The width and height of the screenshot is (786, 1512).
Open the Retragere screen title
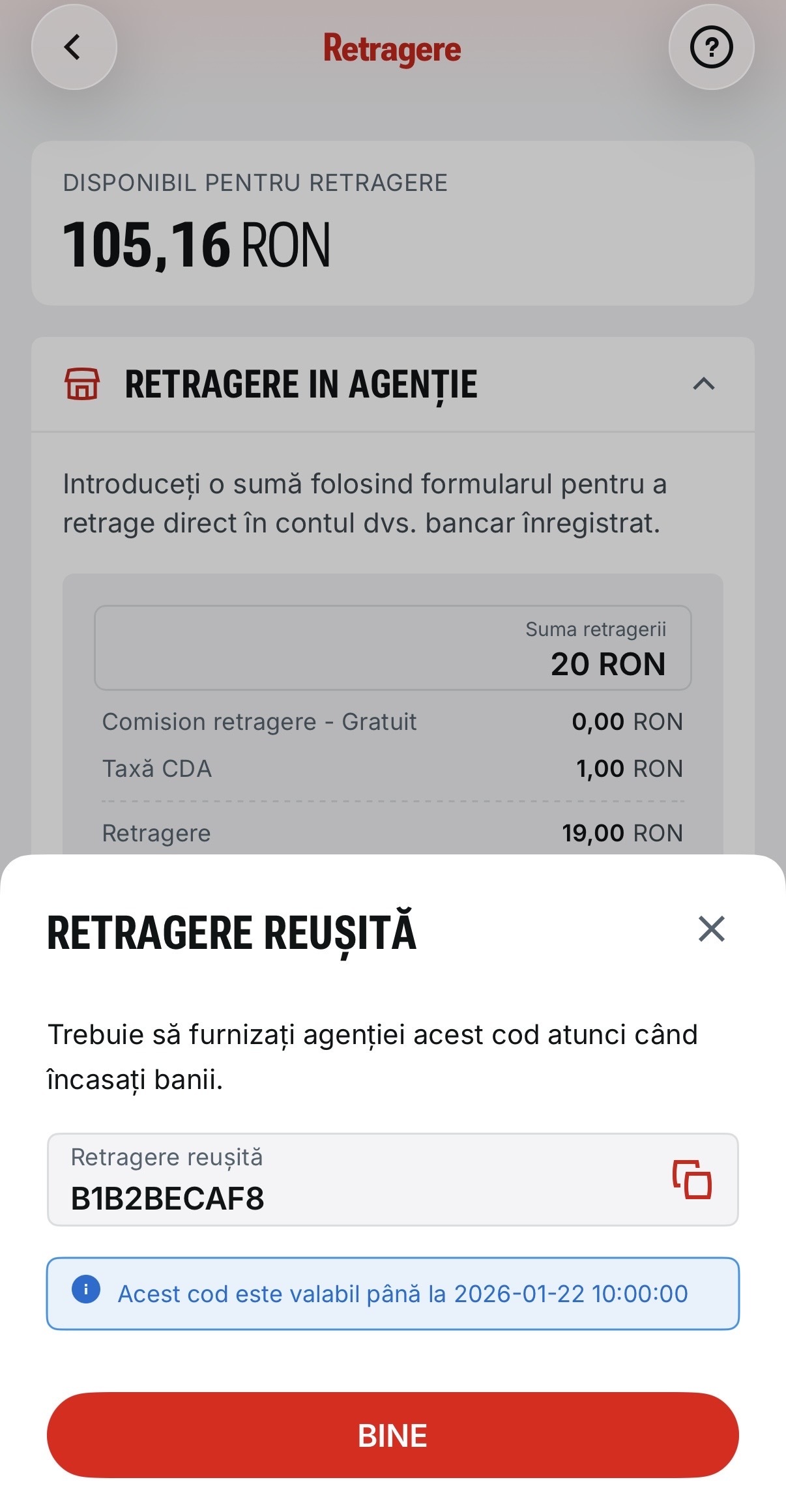pyautogui.click(x=392, y=47)
